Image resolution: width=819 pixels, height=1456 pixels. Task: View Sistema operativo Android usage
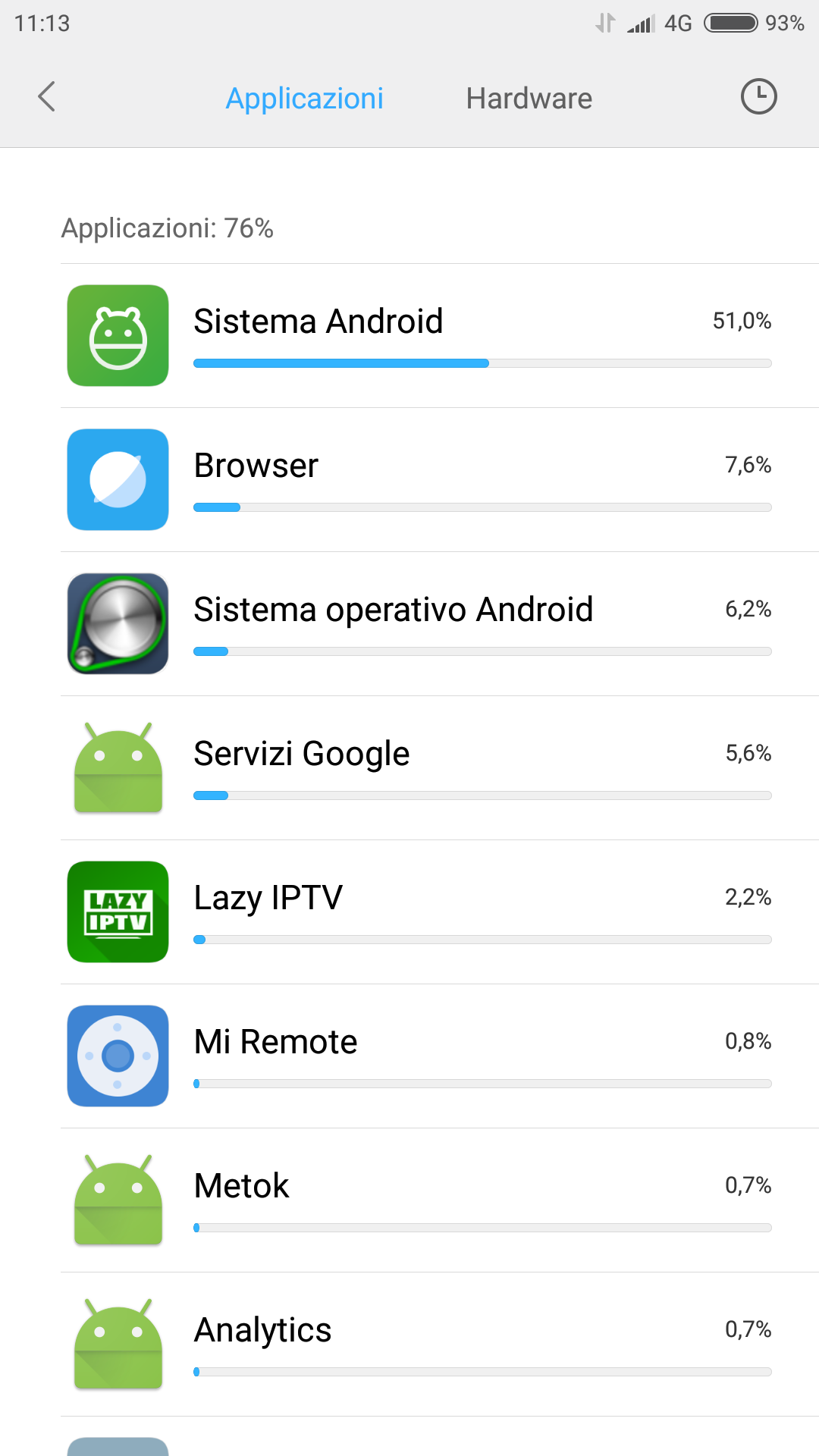pyautogui.click(x=440, y=624)
